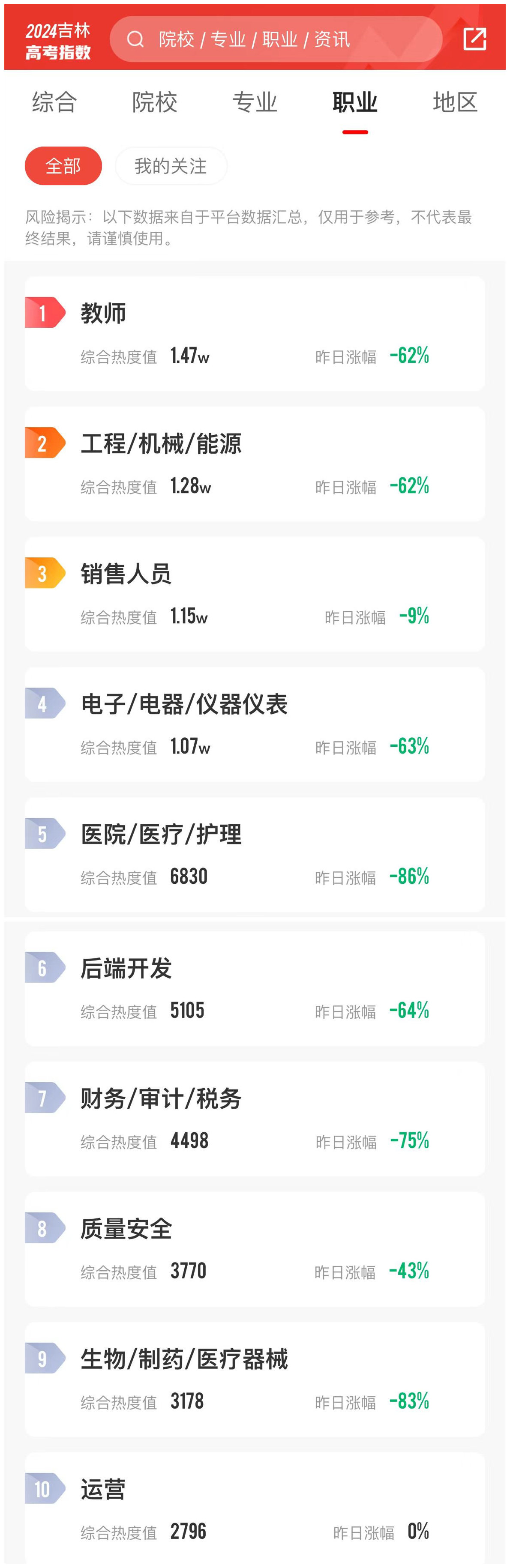Open the 质量安全 entry
This screenshot has width=510, height=1568.
[x=255, y=1248]
